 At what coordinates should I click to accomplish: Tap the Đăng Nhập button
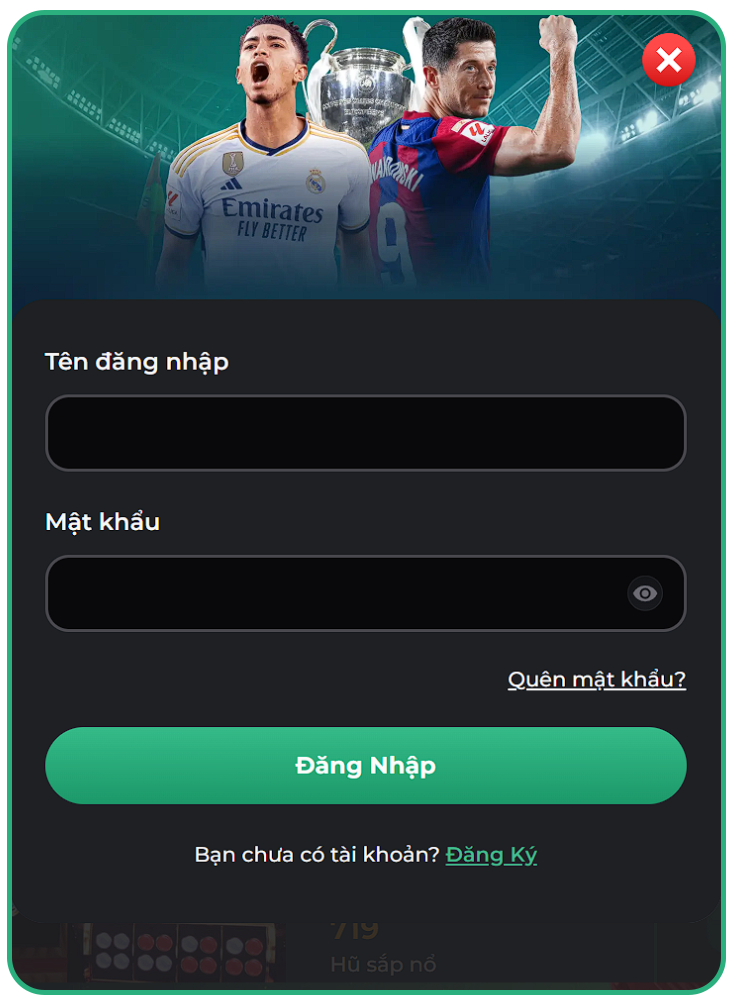click(365, 766)
